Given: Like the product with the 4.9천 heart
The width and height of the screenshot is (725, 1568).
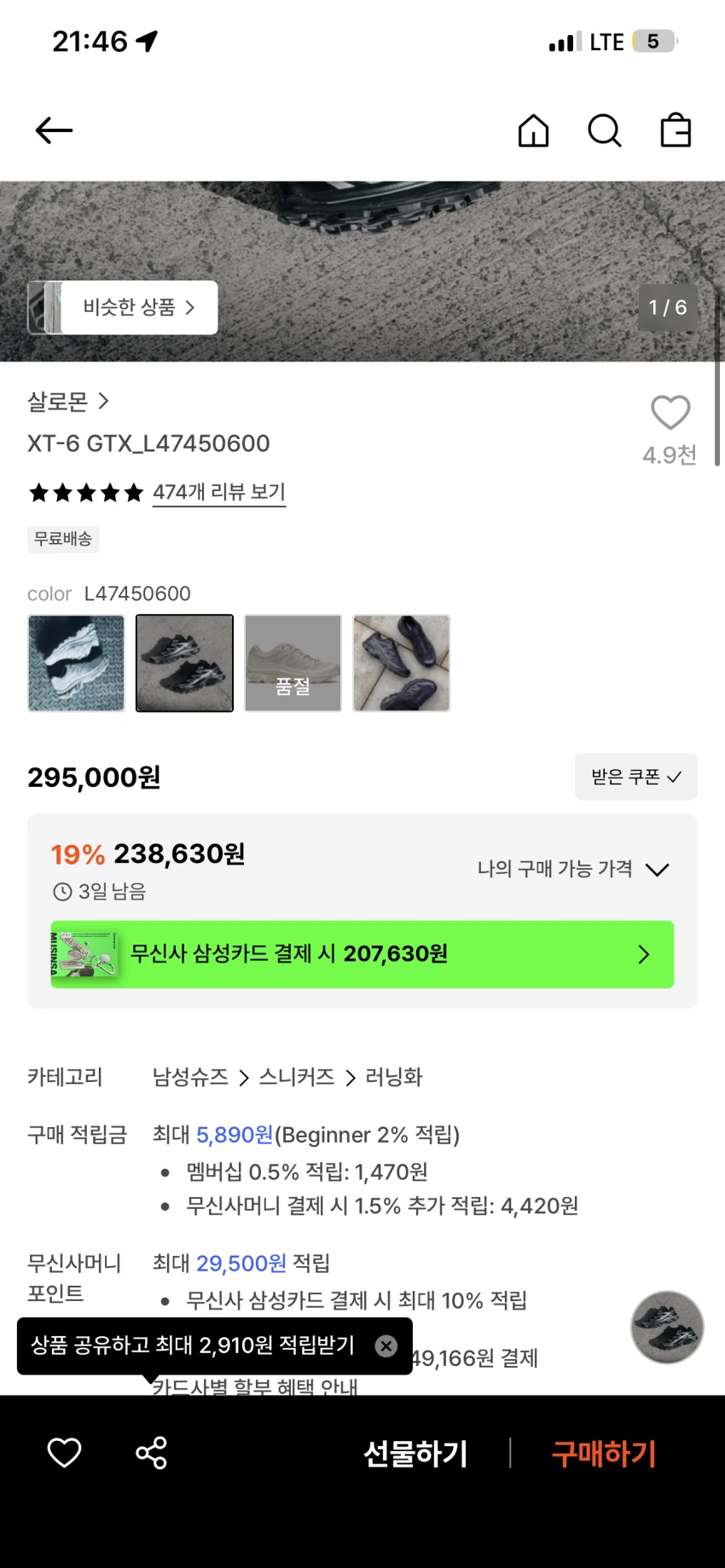Looking at the screenshot, I should coord(670,413).
